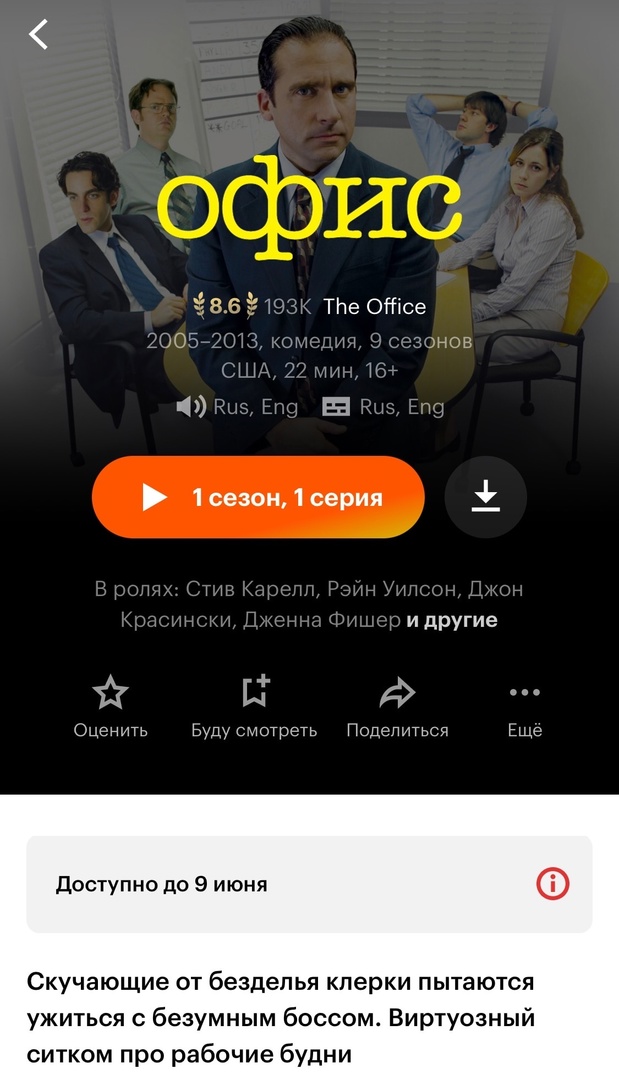Viewport: 619px width, 1080px height.
Task: Expand the full cast via "и другие"
Action: coord(450,620)
